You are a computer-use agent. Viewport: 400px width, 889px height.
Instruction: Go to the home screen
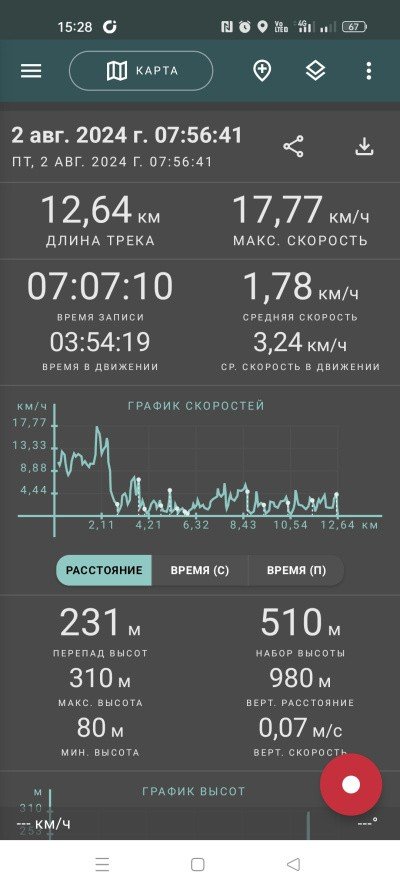tap(198, 865)
